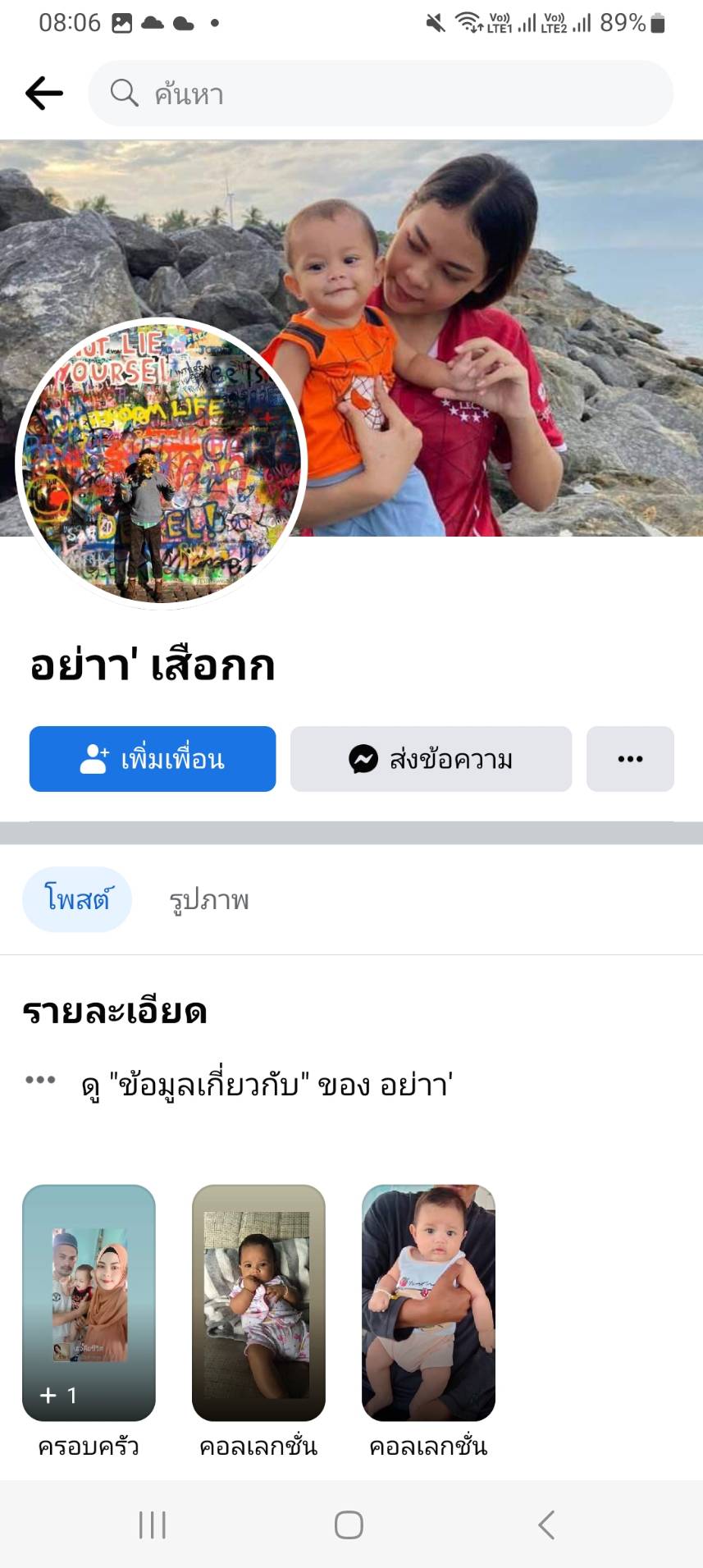Tap the เพิ่มเพื่อน add friend button

pos(153,759)
